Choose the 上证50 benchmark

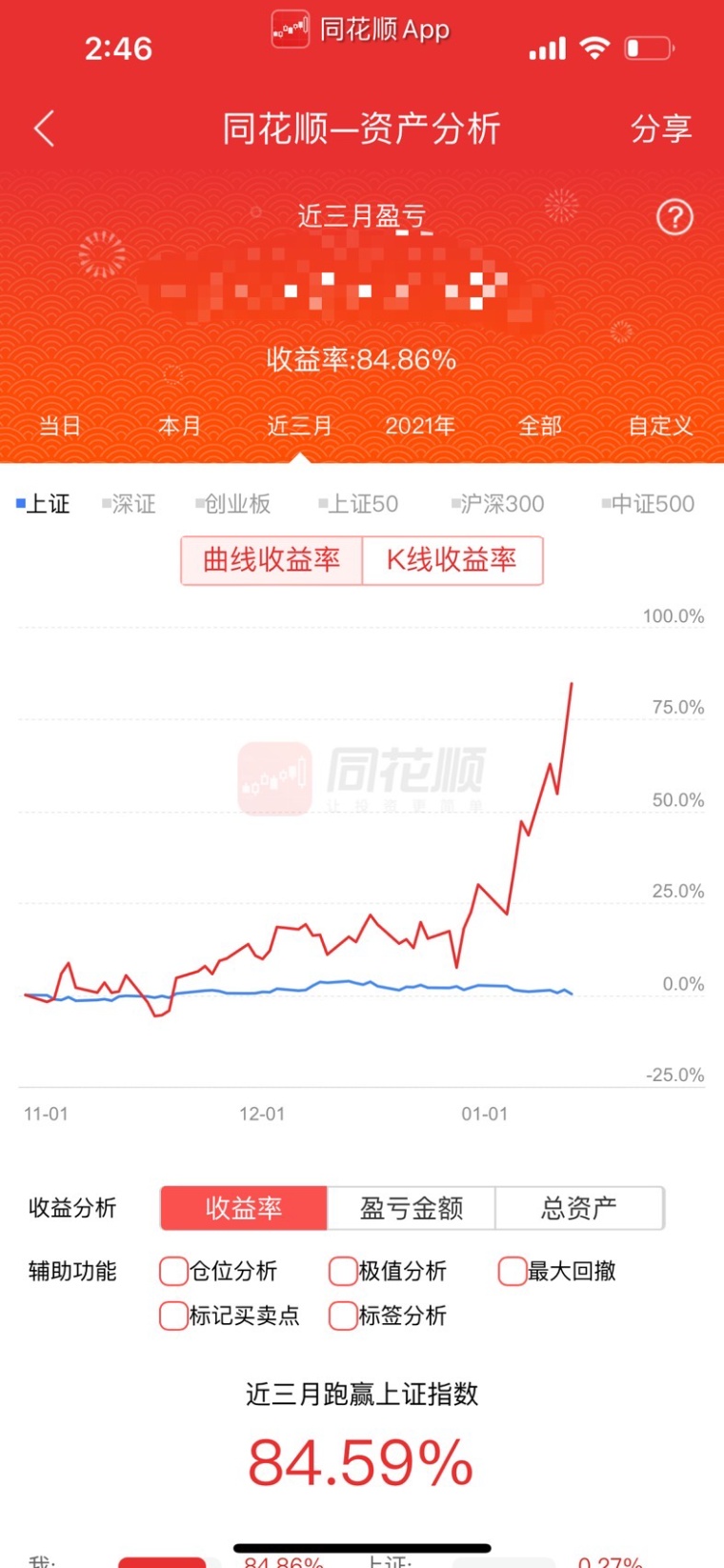coord(358,504)
